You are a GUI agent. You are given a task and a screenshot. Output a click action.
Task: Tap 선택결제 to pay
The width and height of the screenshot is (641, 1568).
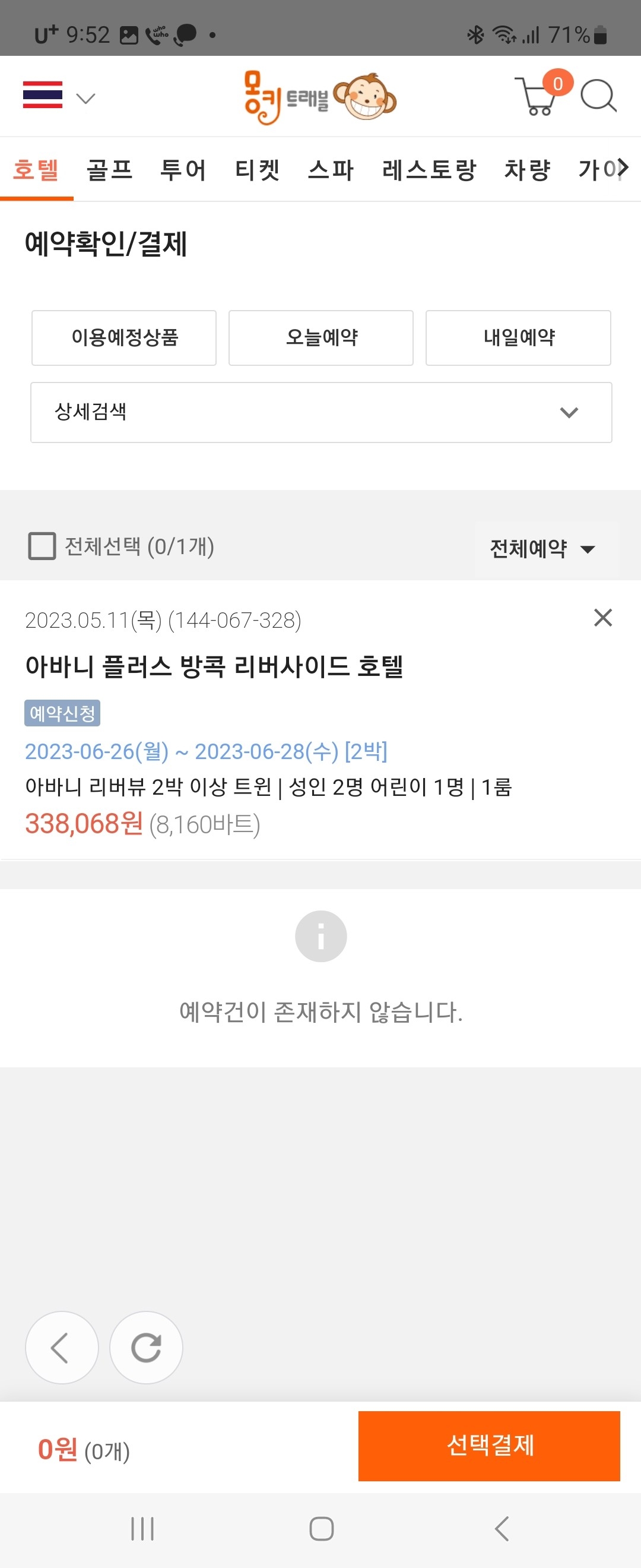[489, 1446]
